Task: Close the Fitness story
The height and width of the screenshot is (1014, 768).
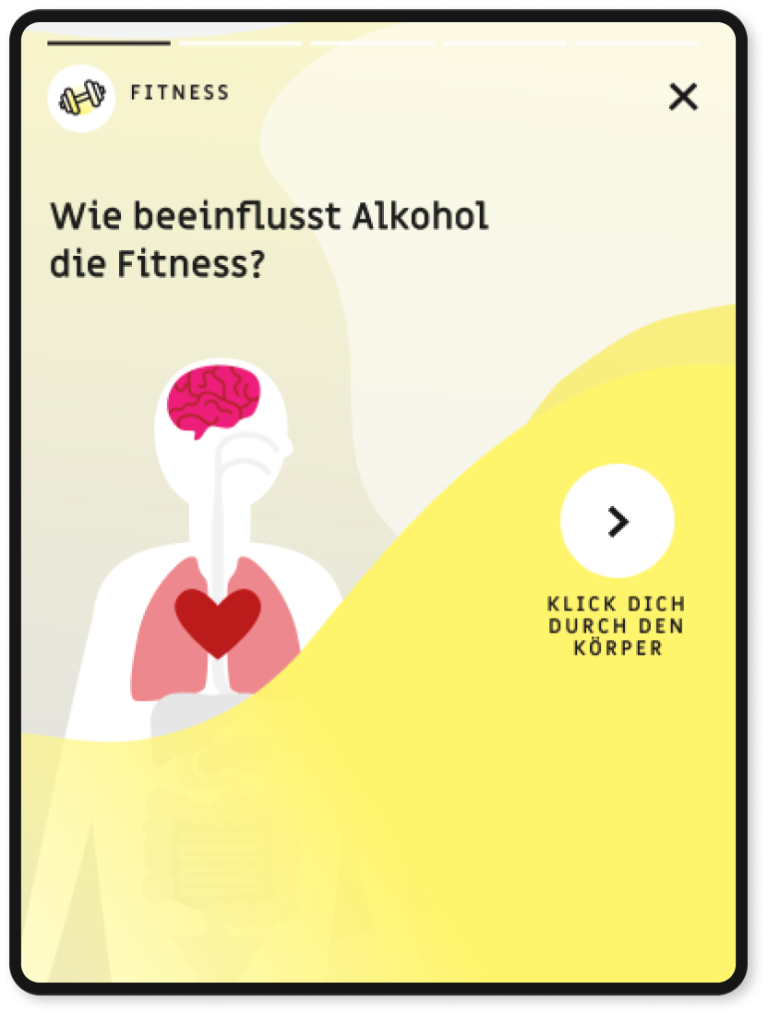Action: (683, 97)
